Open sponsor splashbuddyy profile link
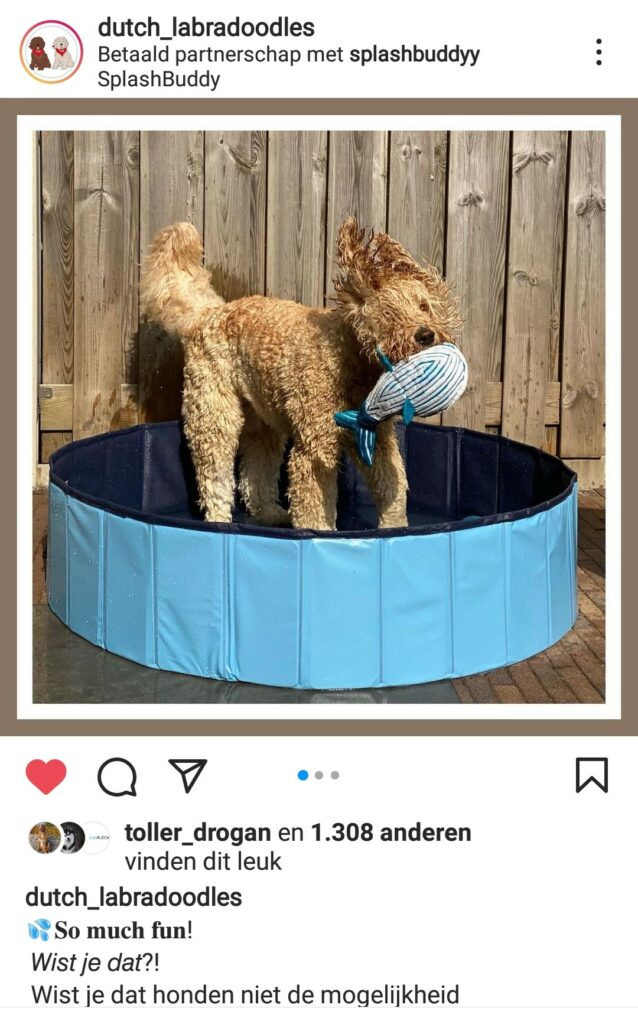 414,54
